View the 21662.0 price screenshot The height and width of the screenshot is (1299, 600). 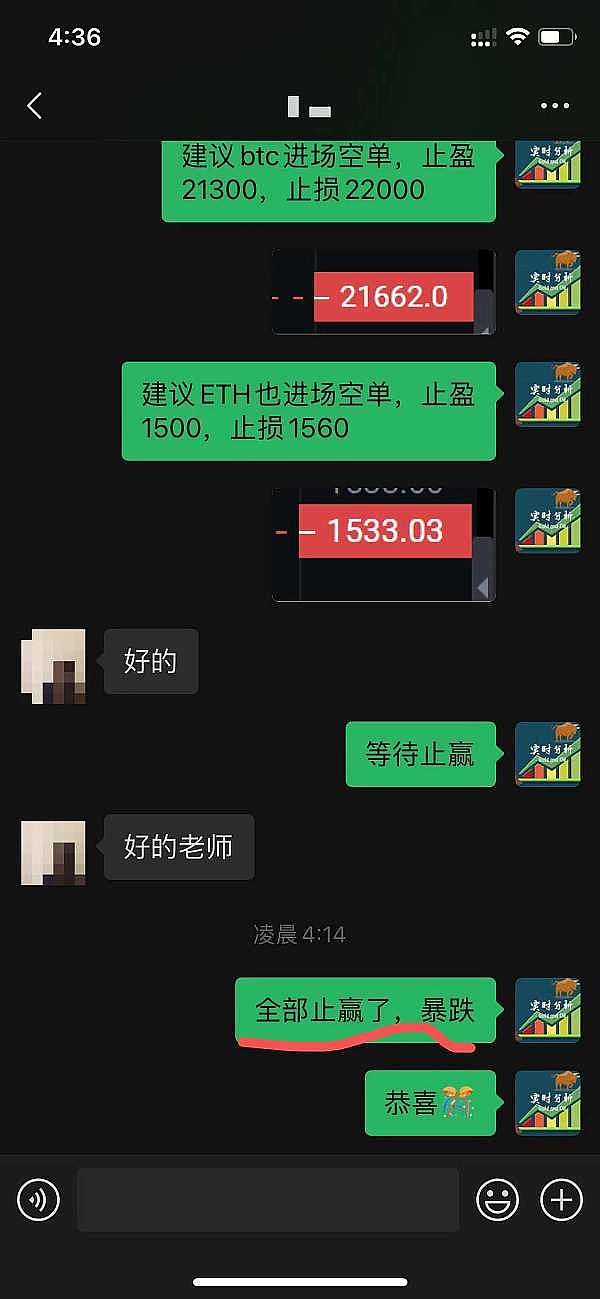click(384, 292)
